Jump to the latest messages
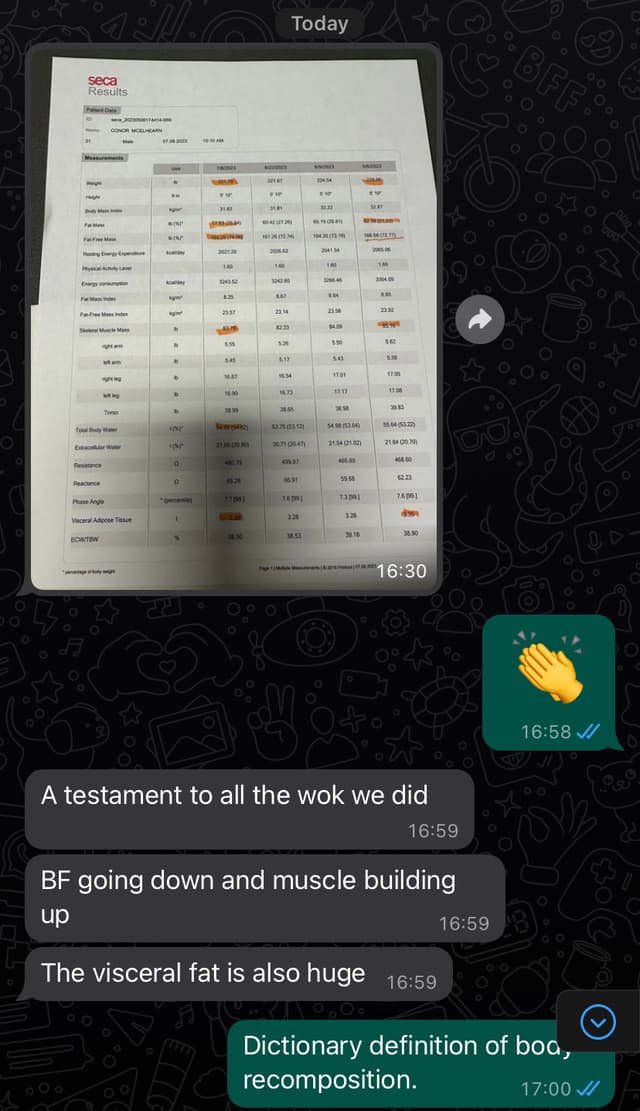Viewport: 640px width, 1111px height. coord(598,1022)
